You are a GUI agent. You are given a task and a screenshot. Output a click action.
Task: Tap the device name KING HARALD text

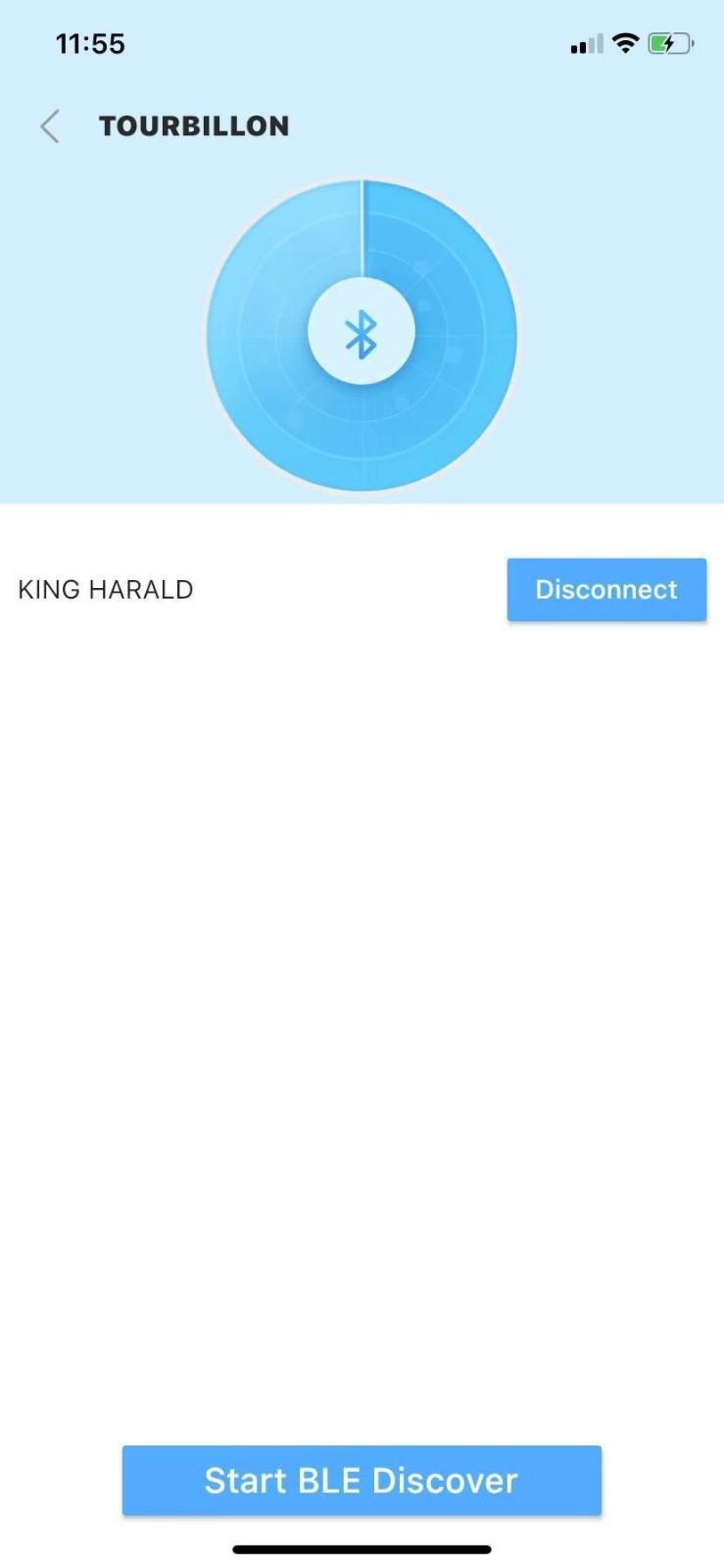tap(105, 589)
